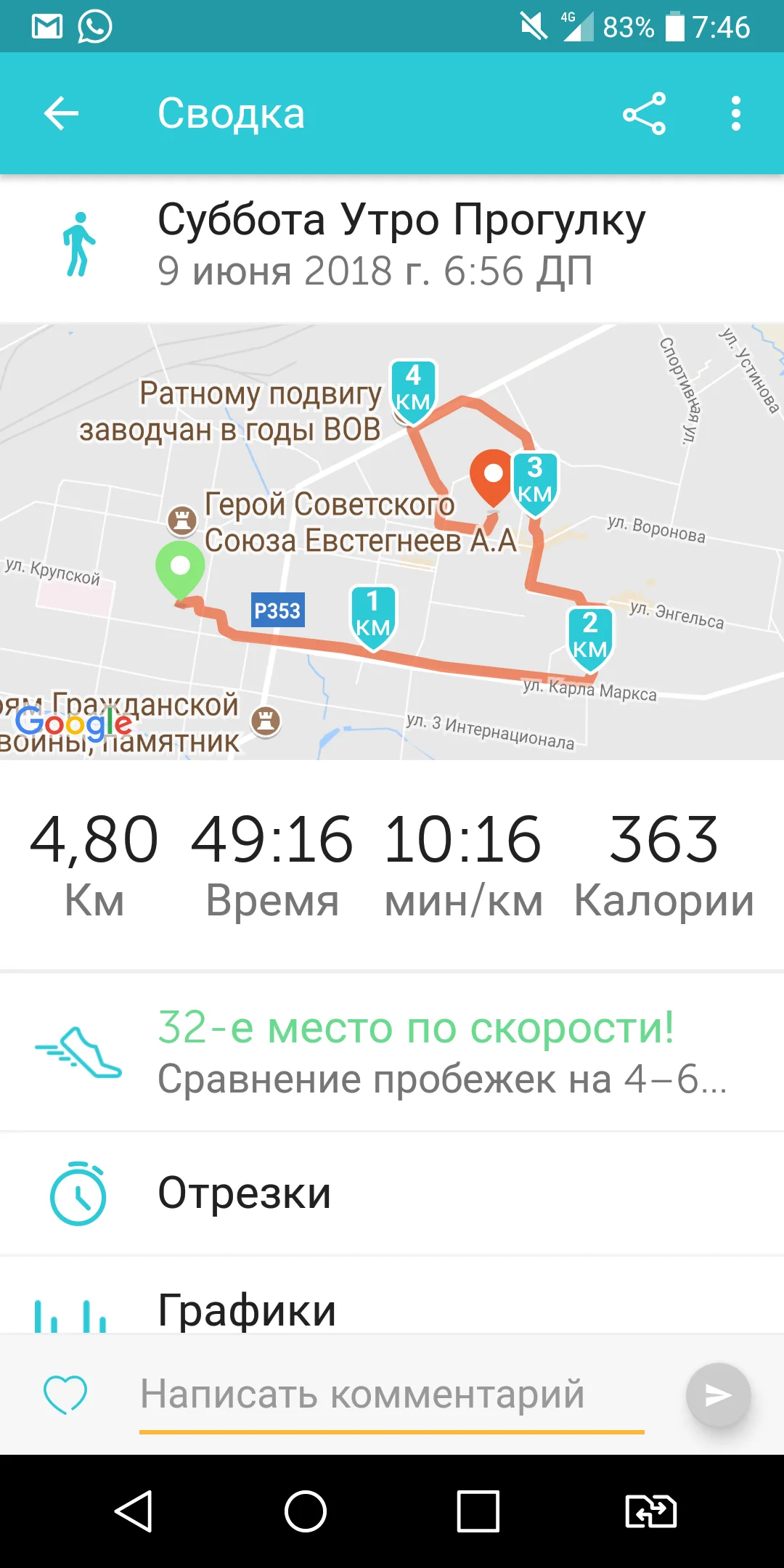Go back from the Сводка screen
Image resolution: width=784 pixels, height=1568 pixels.
(x=61, y=113)
